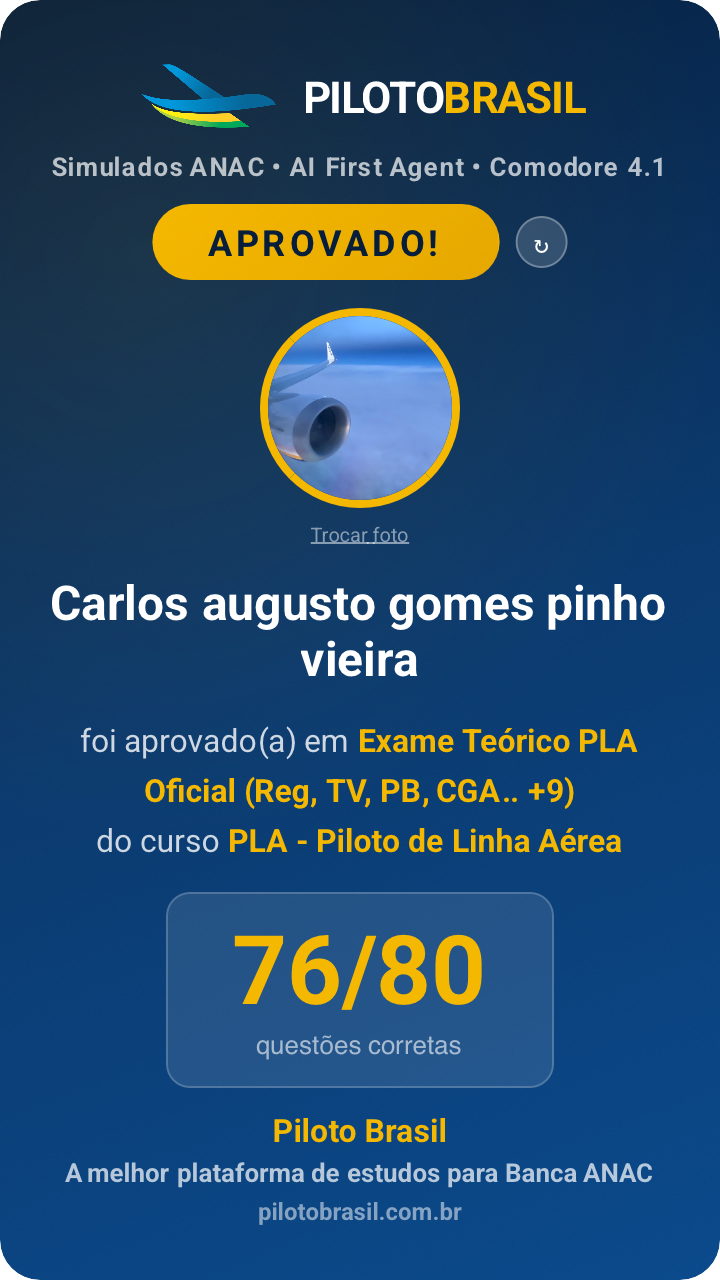Select the Exame Teórico PLA Oficial text
The height and width of the screenshot is (1280, 720).
[x=498, y=741]
